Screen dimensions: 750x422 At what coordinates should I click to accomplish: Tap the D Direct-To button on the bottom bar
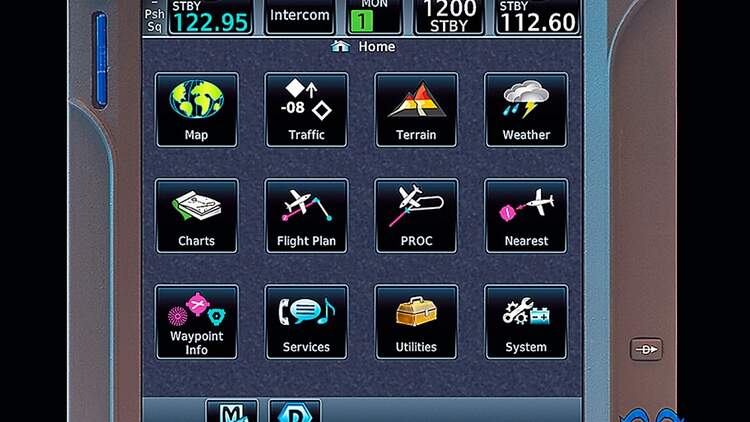tap(294, 411)
